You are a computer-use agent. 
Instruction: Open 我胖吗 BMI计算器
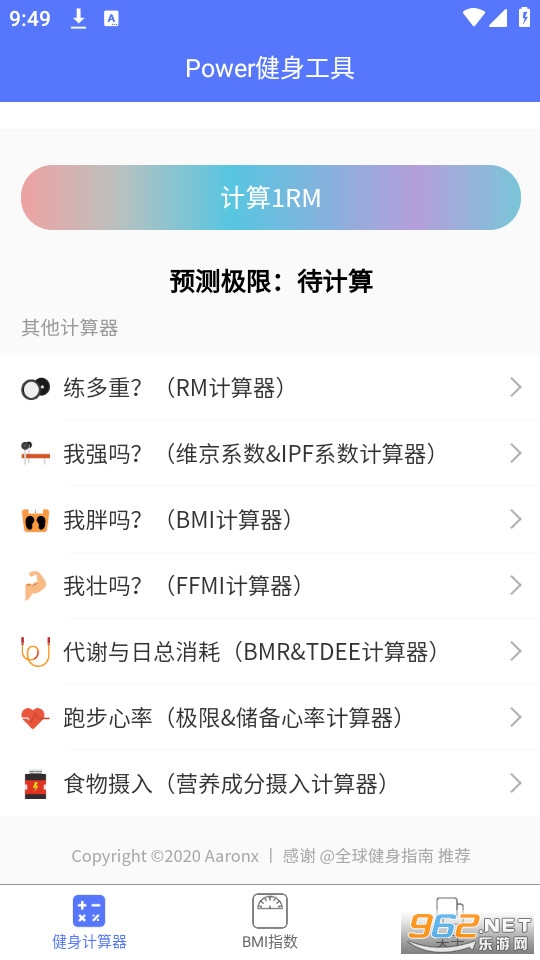[x=270, y=520]
